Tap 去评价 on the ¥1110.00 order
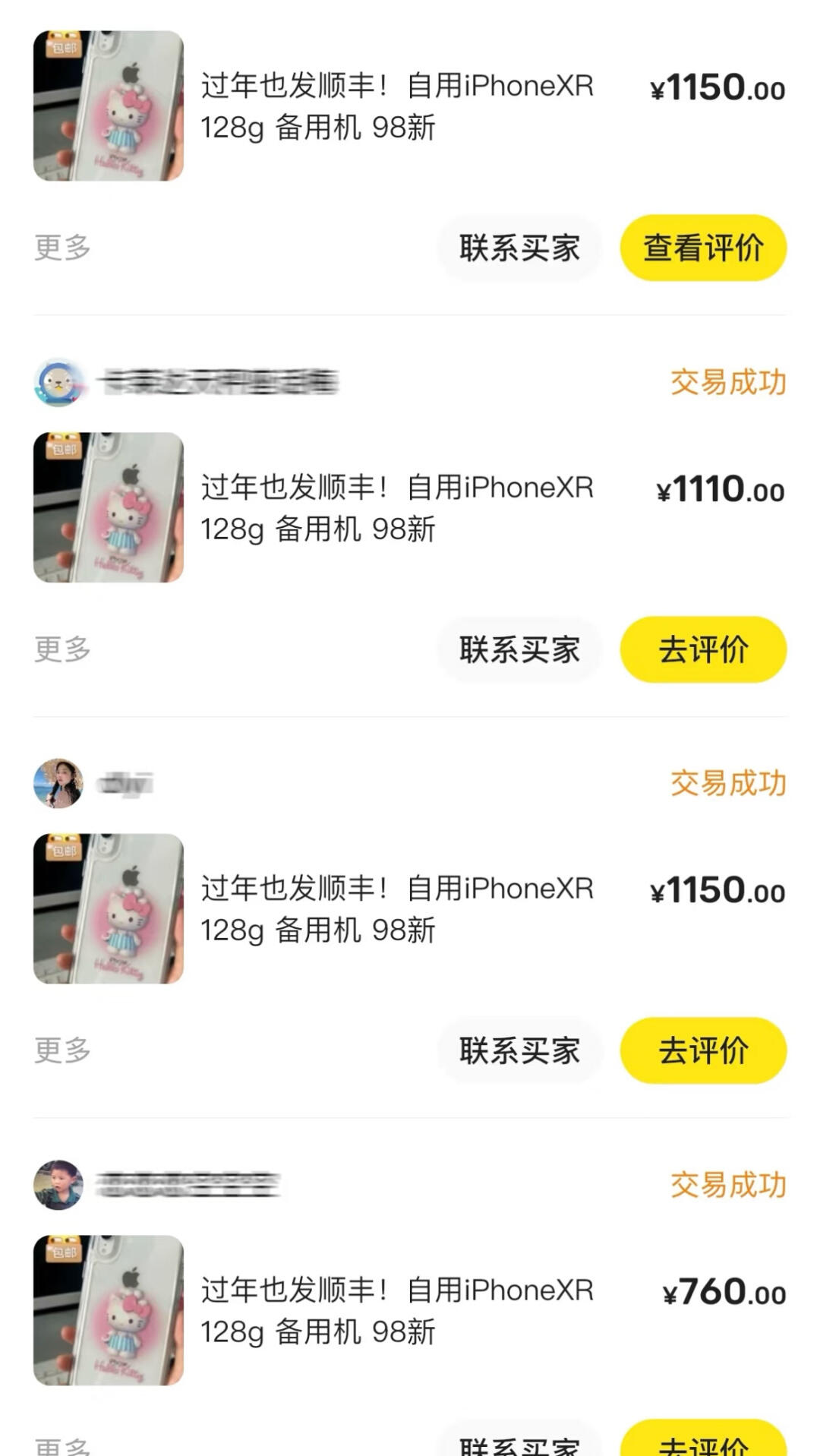Viewport: 820px width, 1456px height. 703,649
